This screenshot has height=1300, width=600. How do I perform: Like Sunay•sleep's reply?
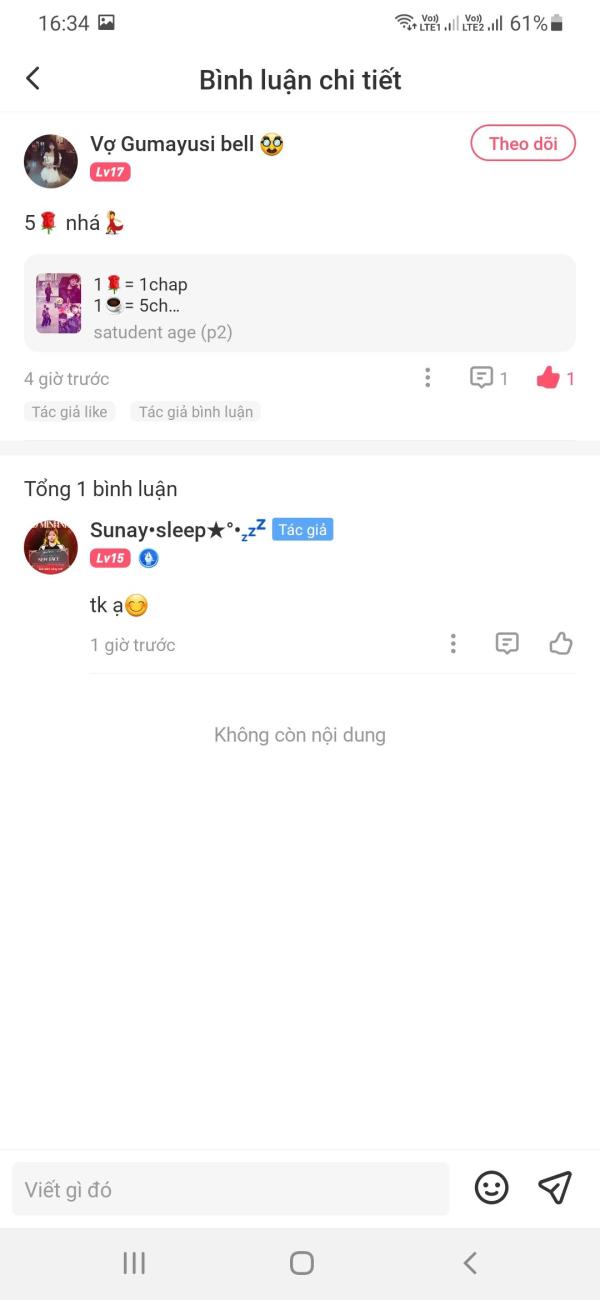pyautogui.click(x=561, y=644)
